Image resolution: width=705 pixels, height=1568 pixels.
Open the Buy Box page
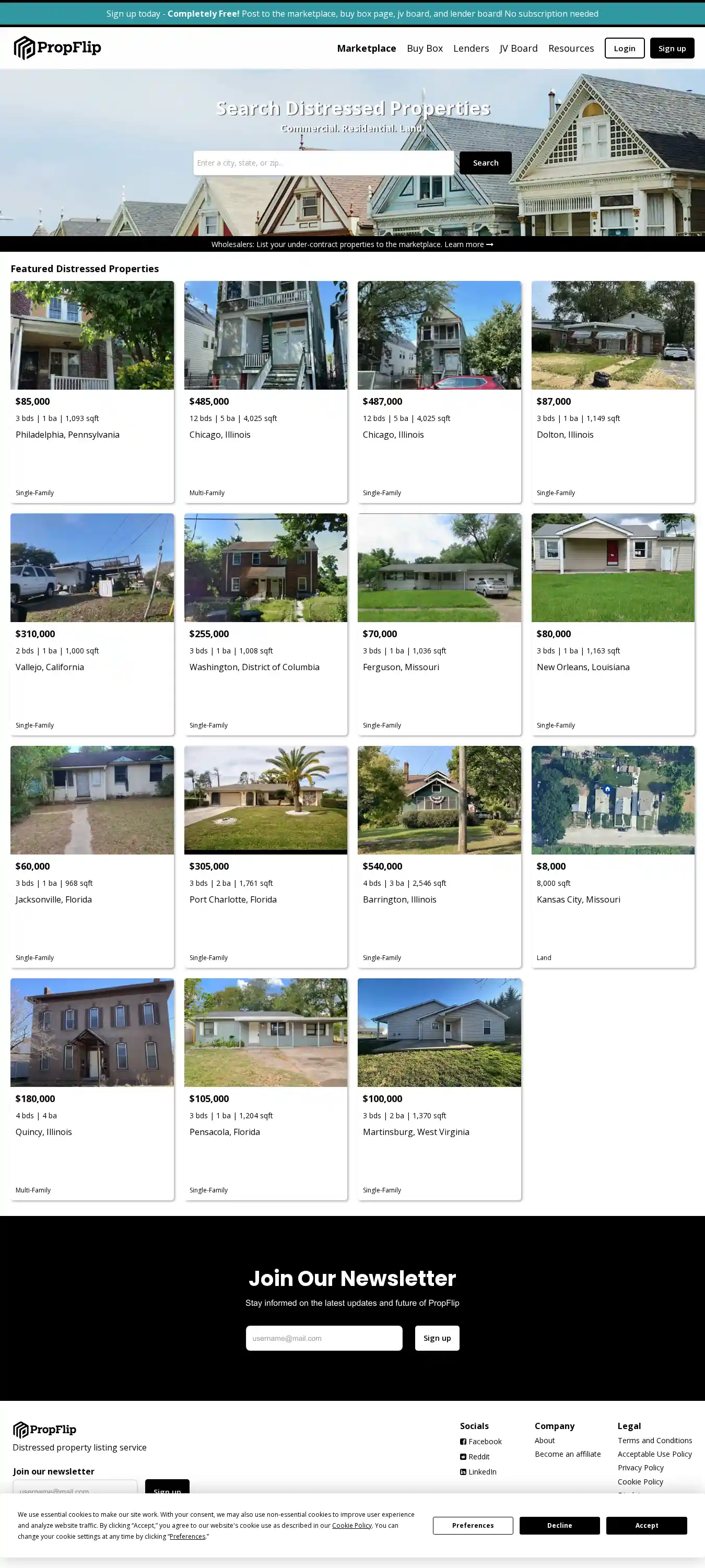pyautogui.click(x=425, y=48)
